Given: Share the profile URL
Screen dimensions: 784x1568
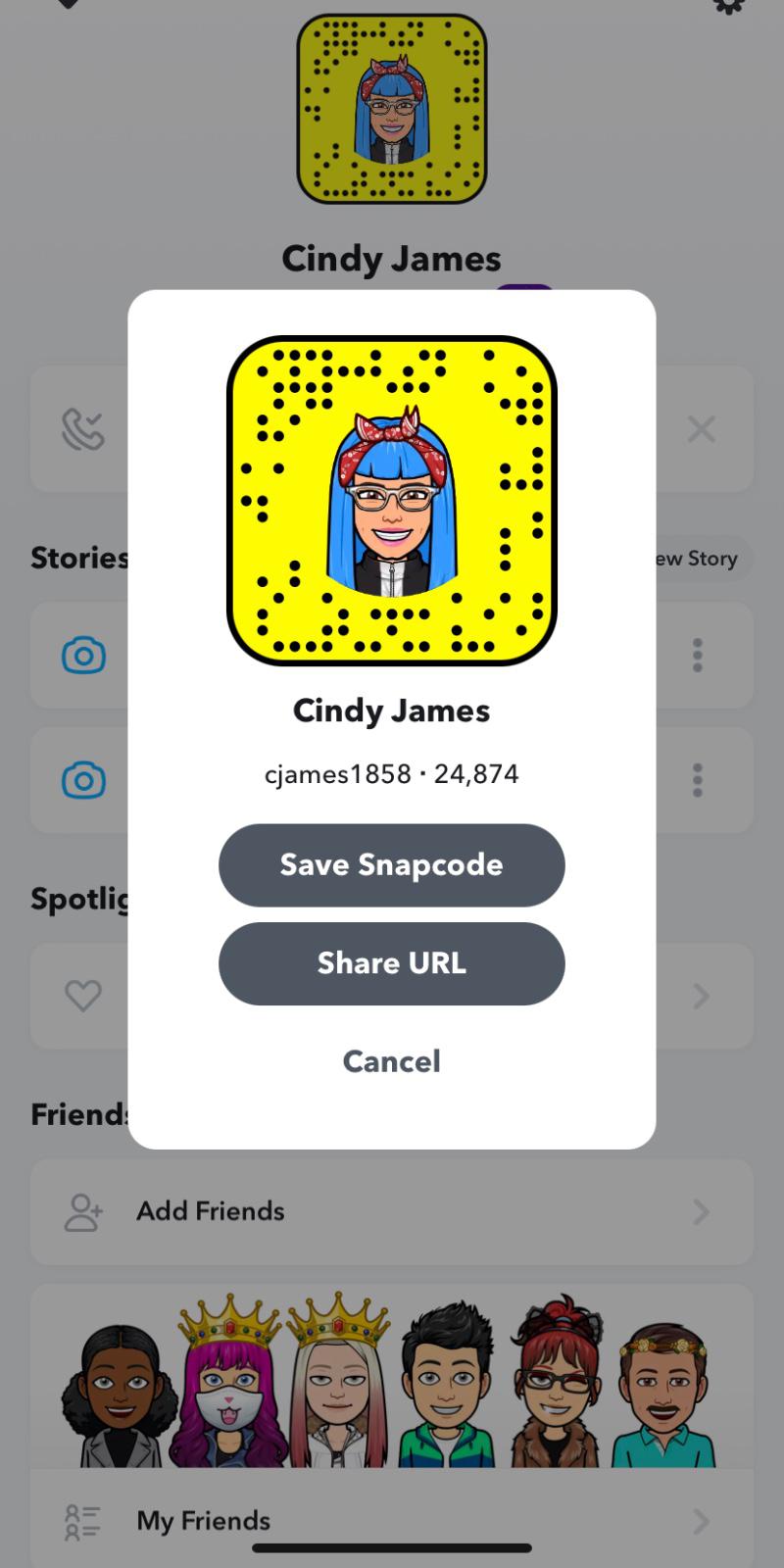Looking at the screenshot, I should coord(391,962).
